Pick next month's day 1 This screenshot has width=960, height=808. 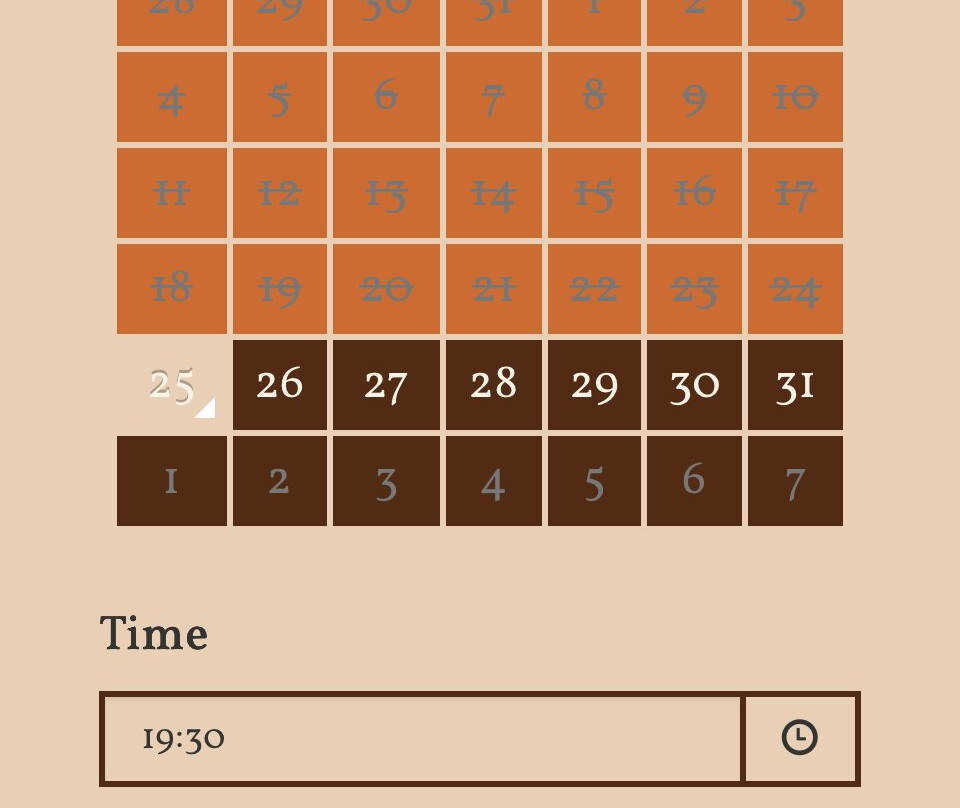(x=171, y=481)
